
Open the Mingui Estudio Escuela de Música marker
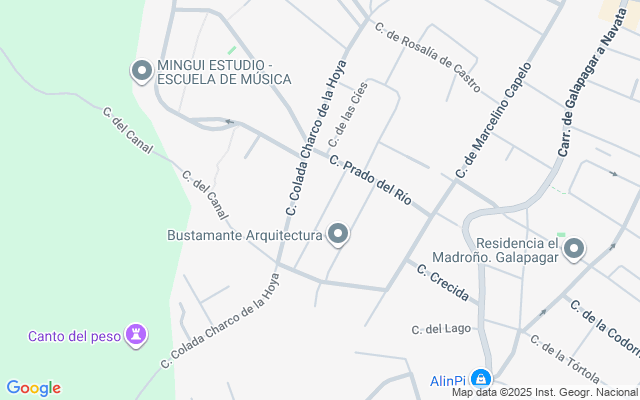[142, 70]
